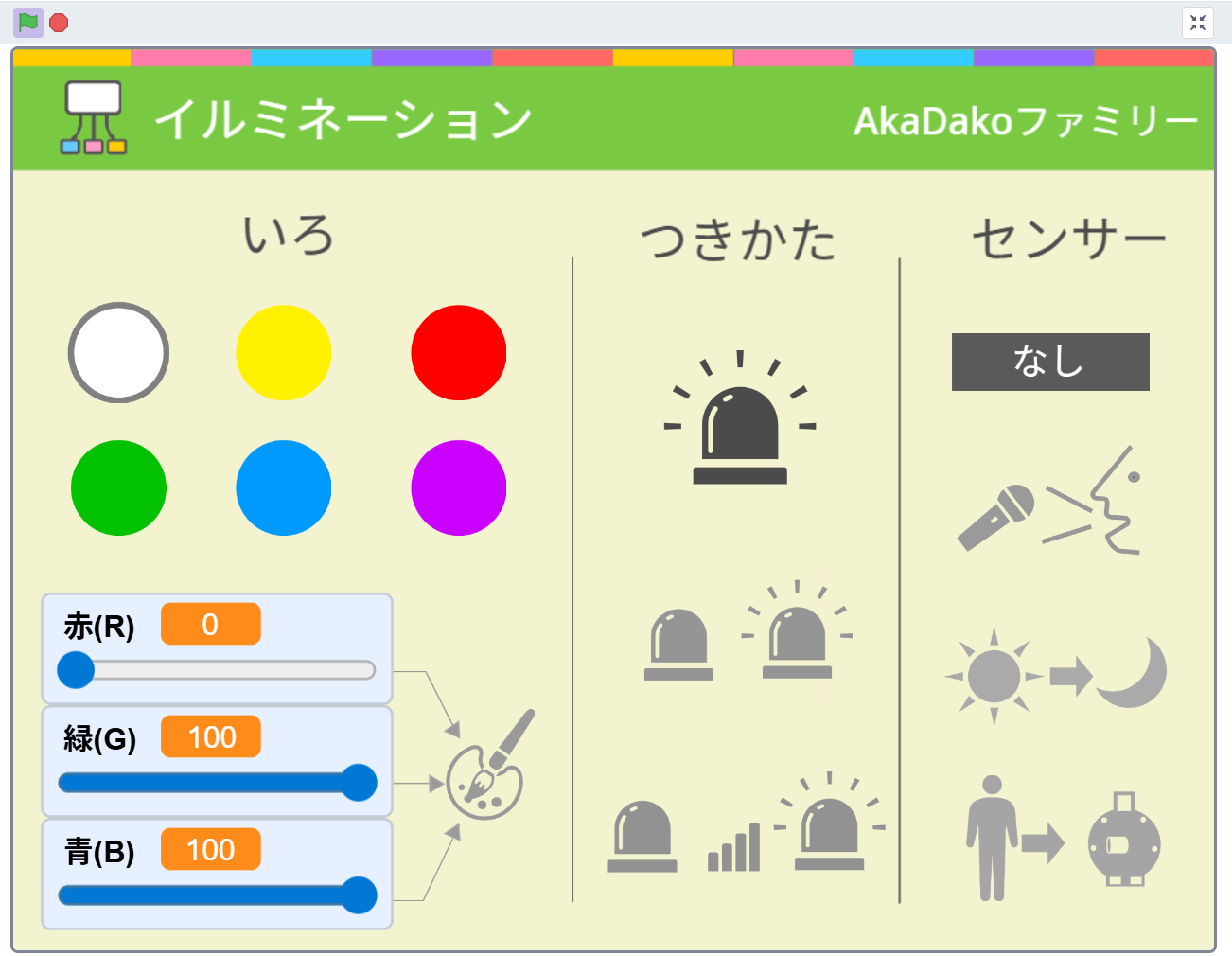Apply custom color with the paint palette
This screenshot has width=1232, height=956.
tap(488, 769)
